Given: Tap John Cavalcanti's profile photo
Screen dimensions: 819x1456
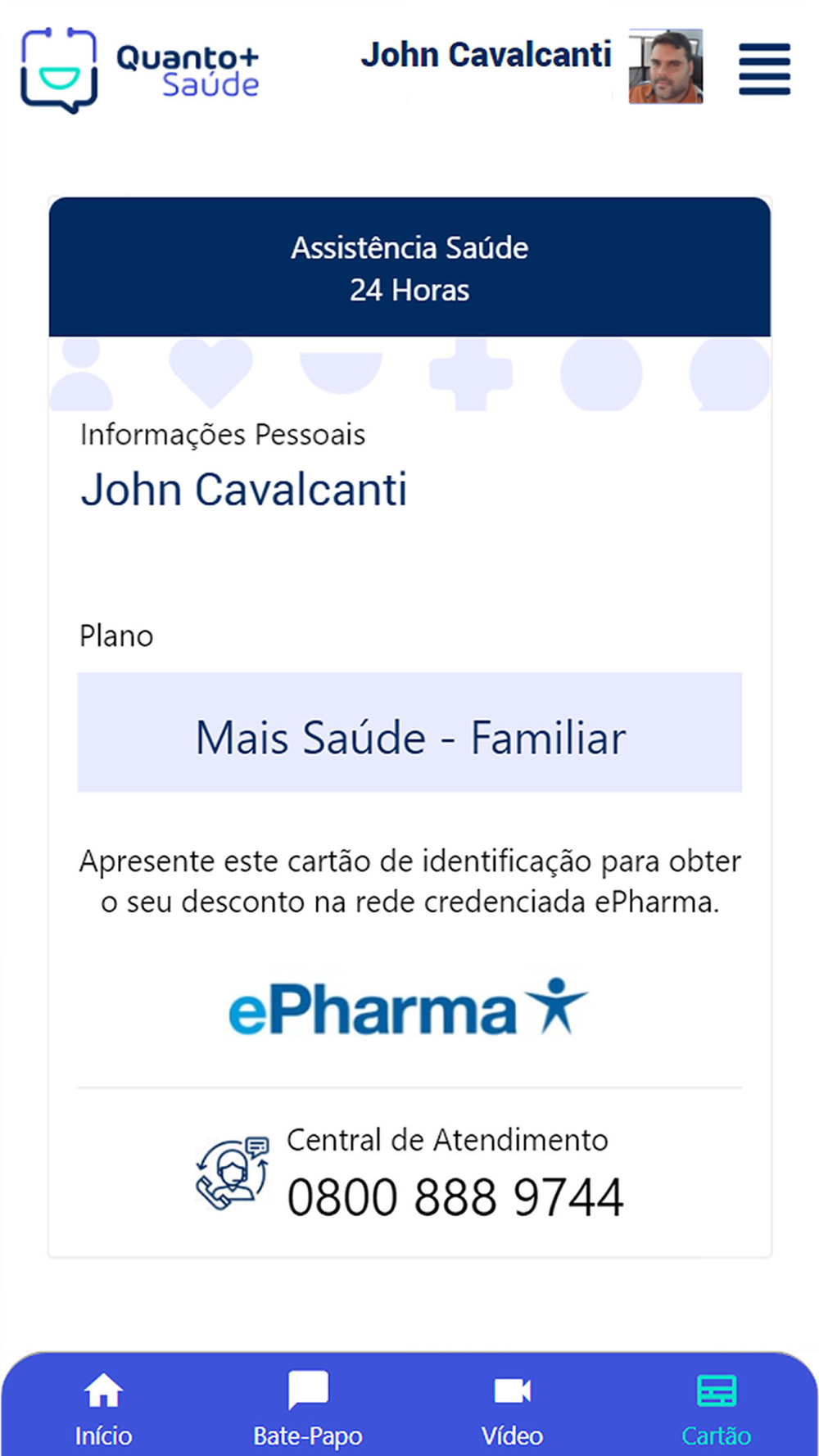Looking at the screenshot, I should 666,66.
